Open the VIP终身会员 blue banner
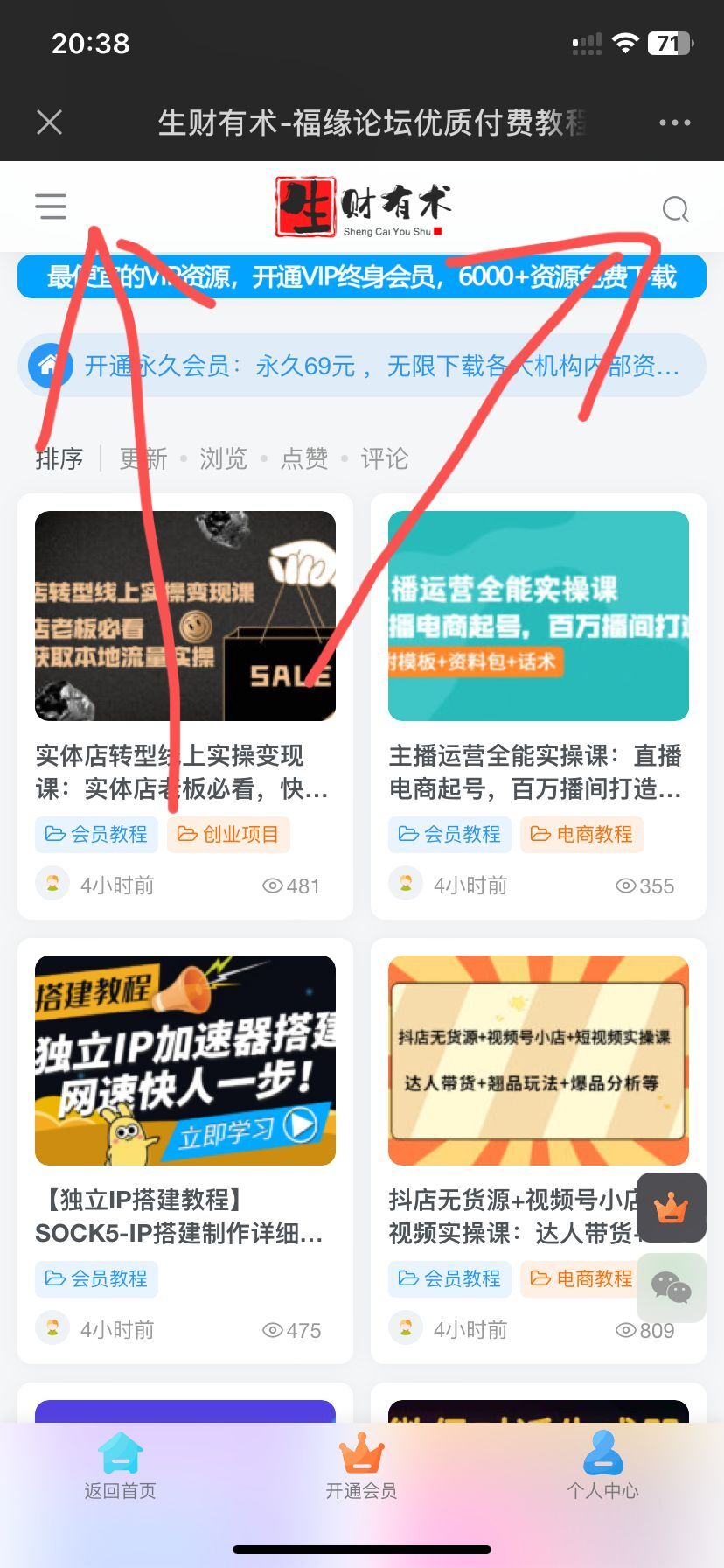Screen dimensions: 724x1568 point(362,277)
